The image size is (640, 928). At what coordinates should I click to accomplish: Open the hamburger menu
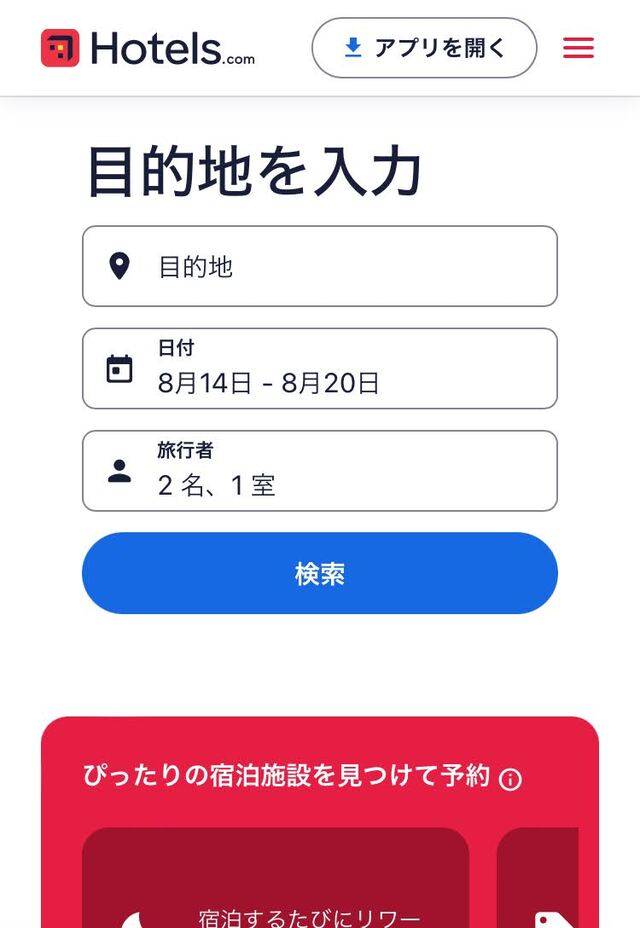pos(578,48)
